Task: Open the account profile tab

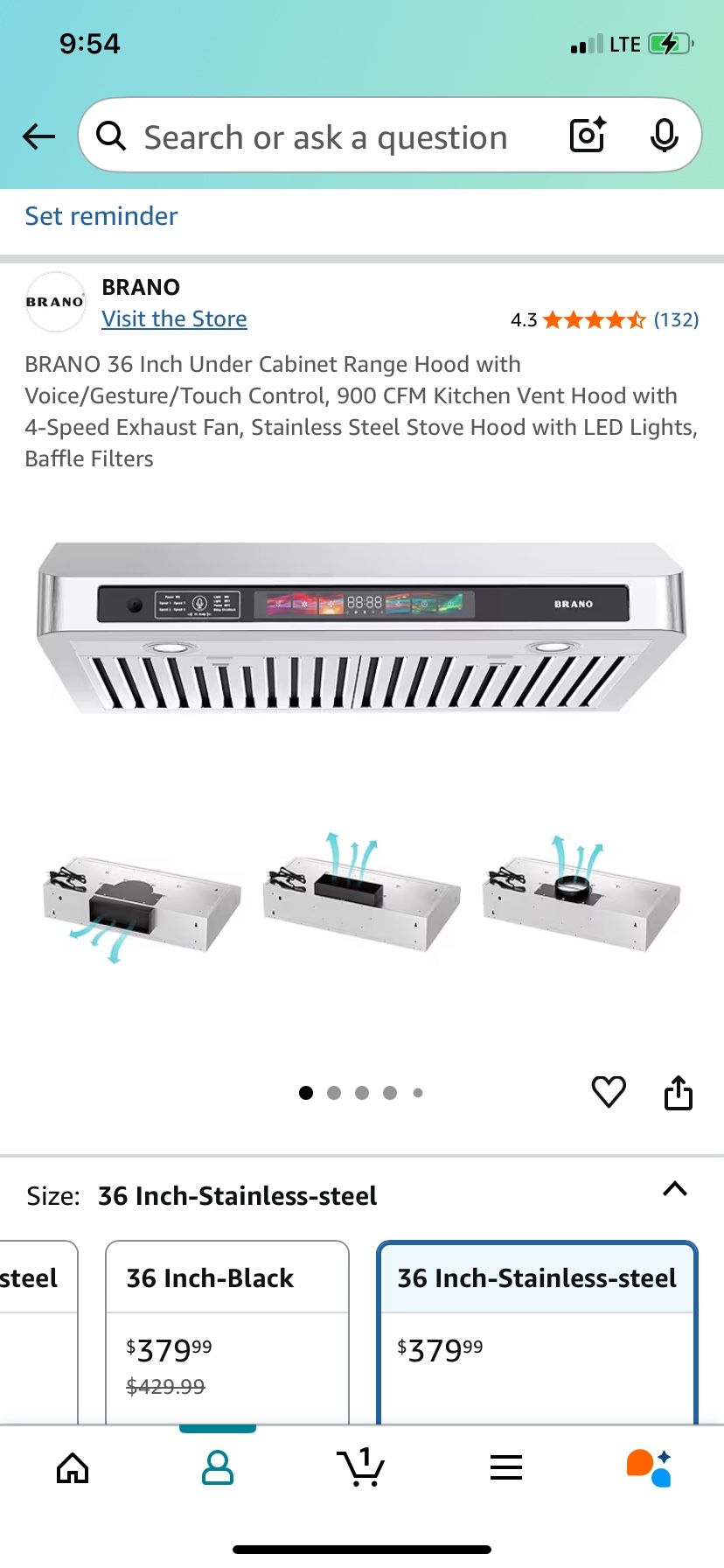Action: pyautogui.click(x=218, y=1467)
